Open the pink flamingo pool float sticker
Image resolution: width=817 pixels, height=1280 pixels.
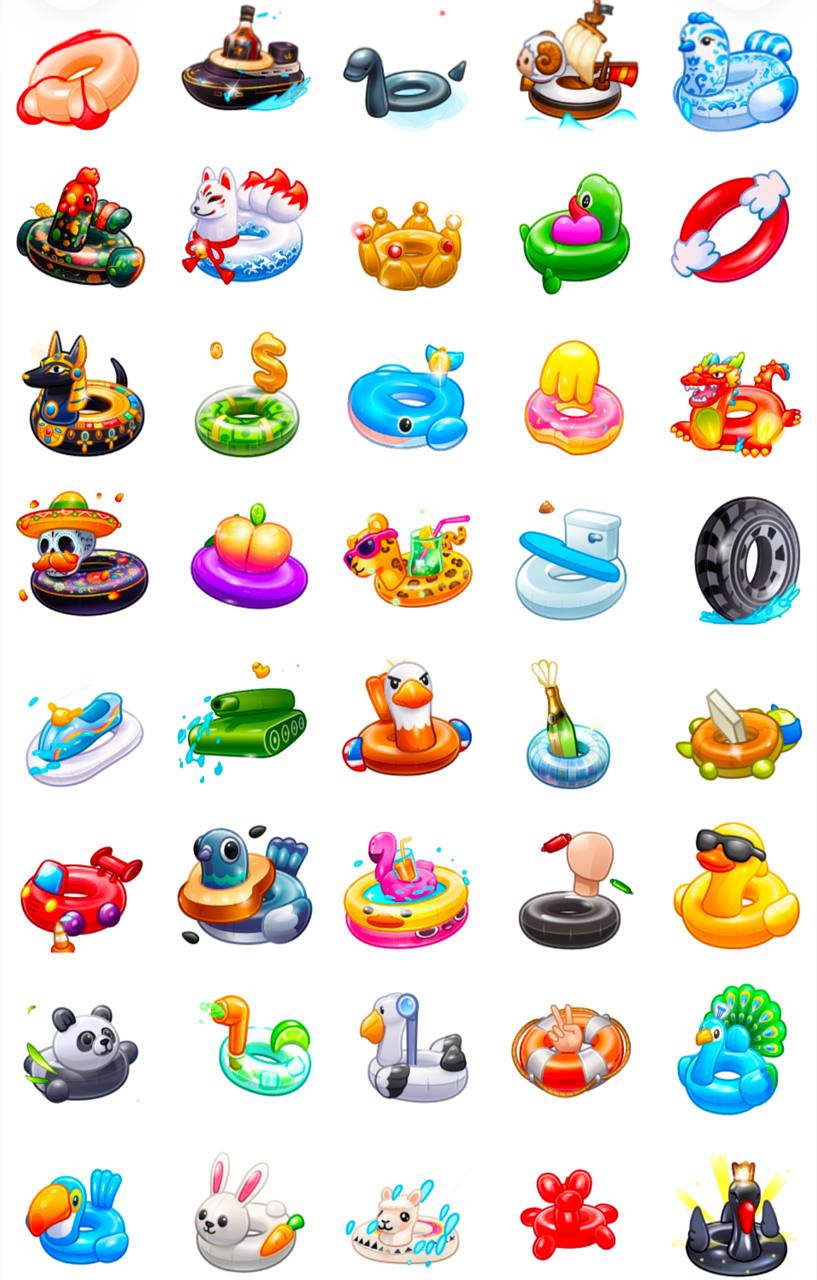407,888
